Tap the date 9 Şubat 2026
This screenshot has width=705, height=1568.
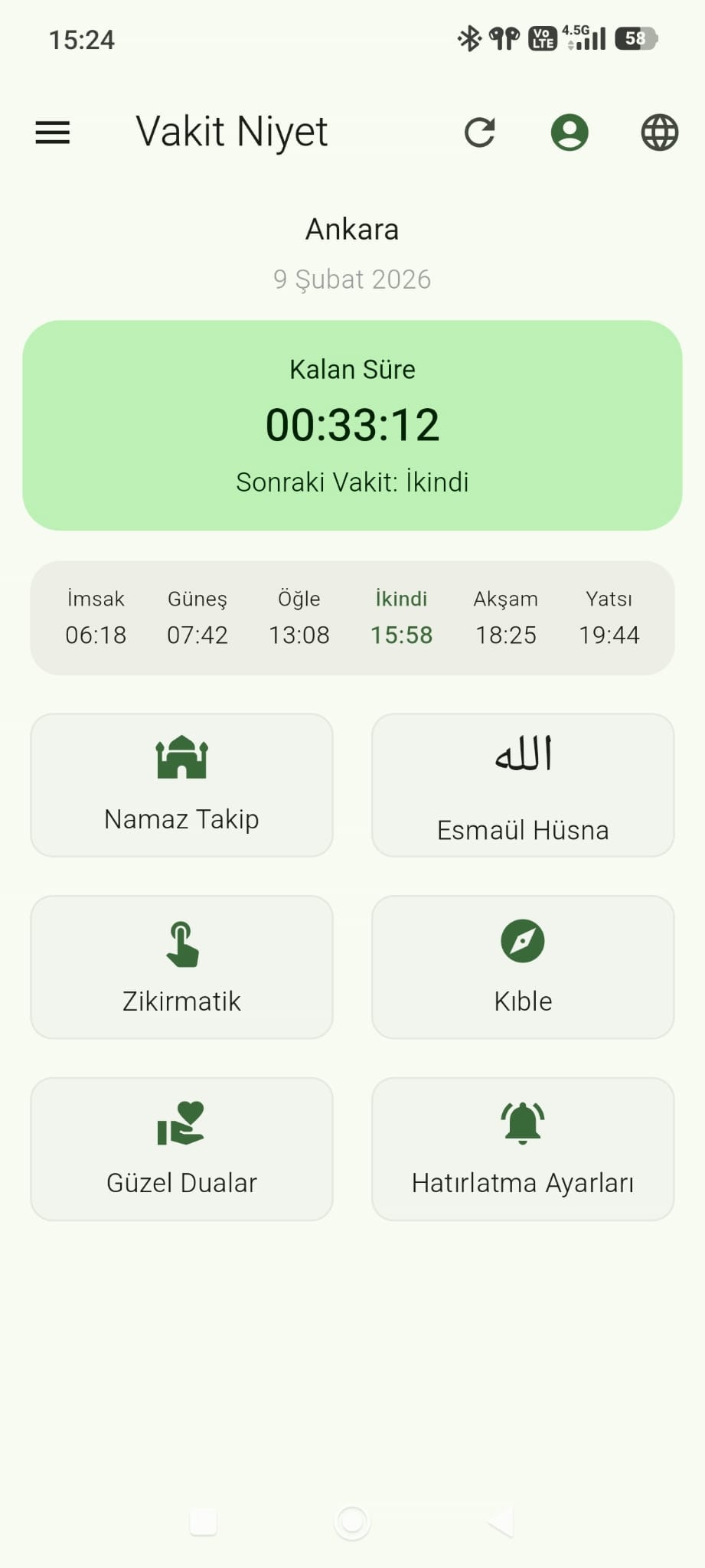click(352, 279)
